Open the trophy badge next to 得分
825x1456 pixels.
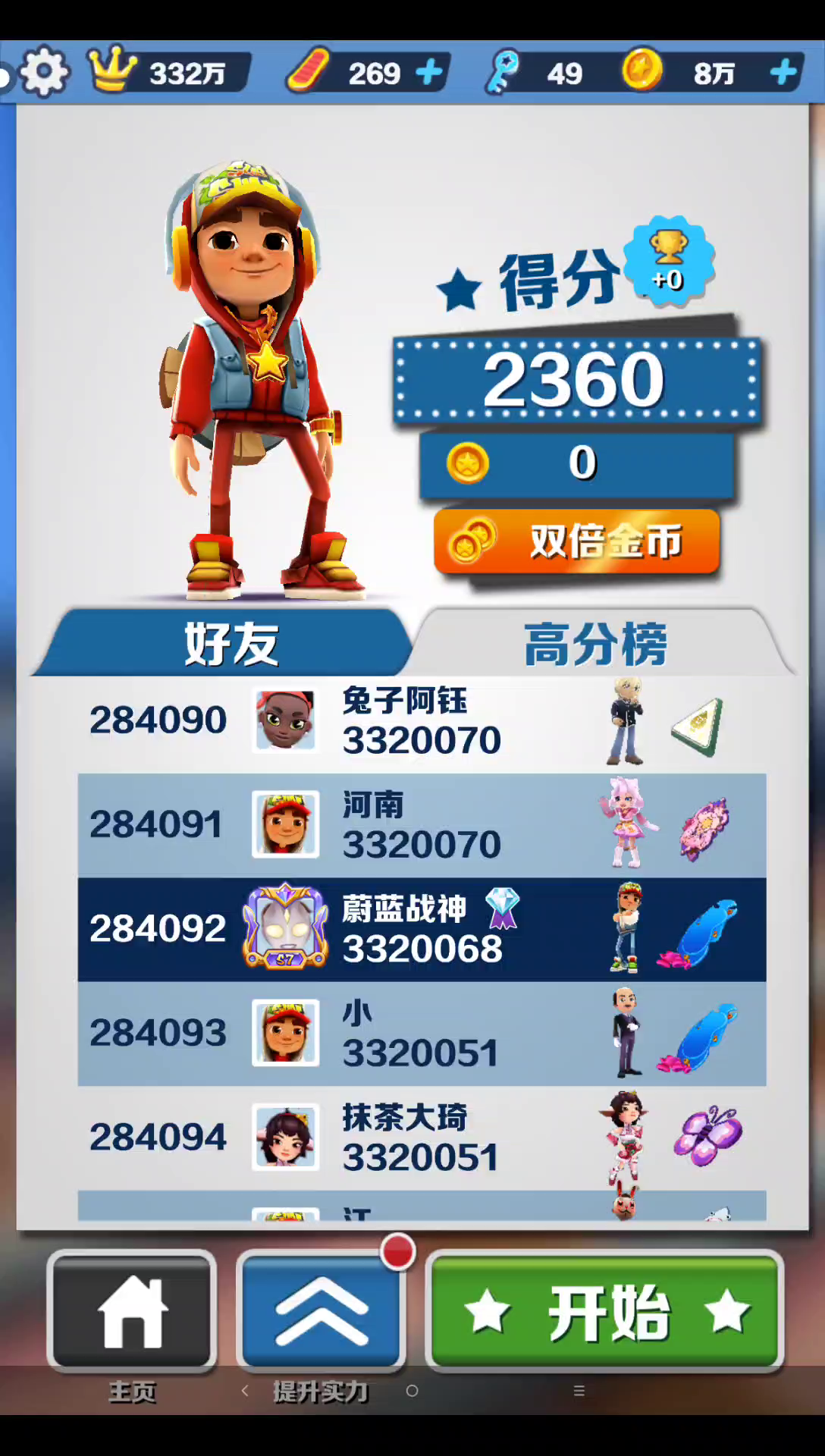click(x=668, y=262)
